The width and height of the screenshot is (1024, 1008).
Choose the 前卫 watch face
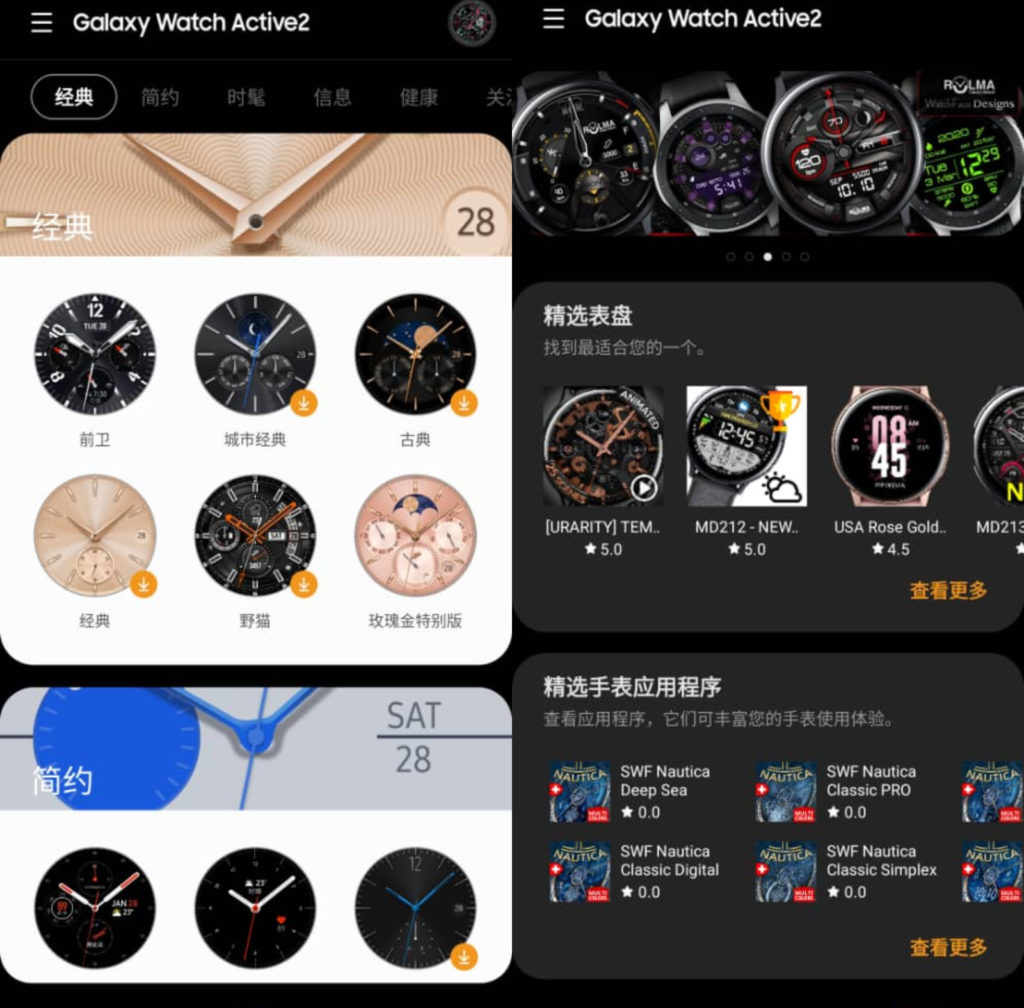95,355
